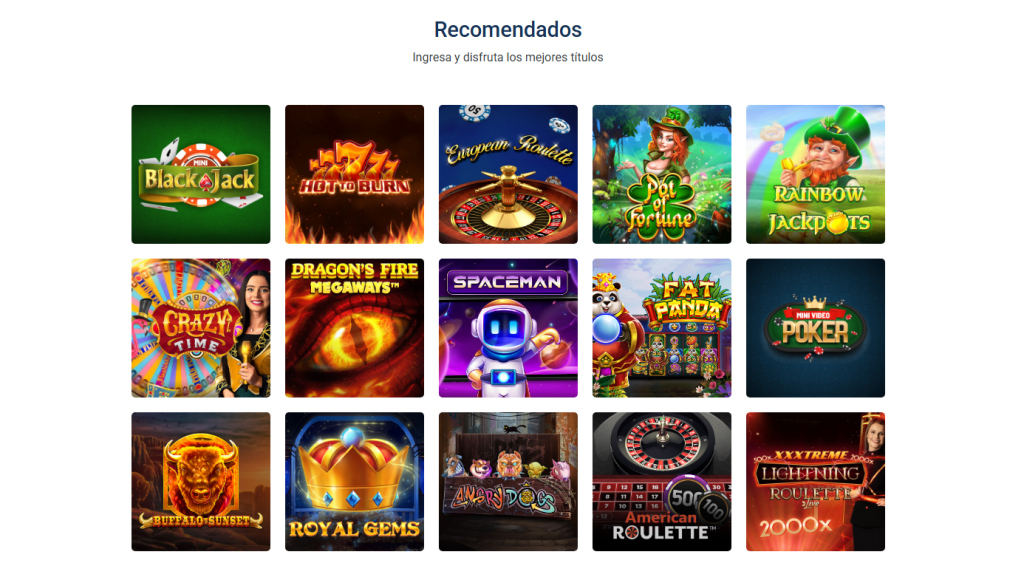Open Dragon's Fire Megaways tile

click(354, 328)
